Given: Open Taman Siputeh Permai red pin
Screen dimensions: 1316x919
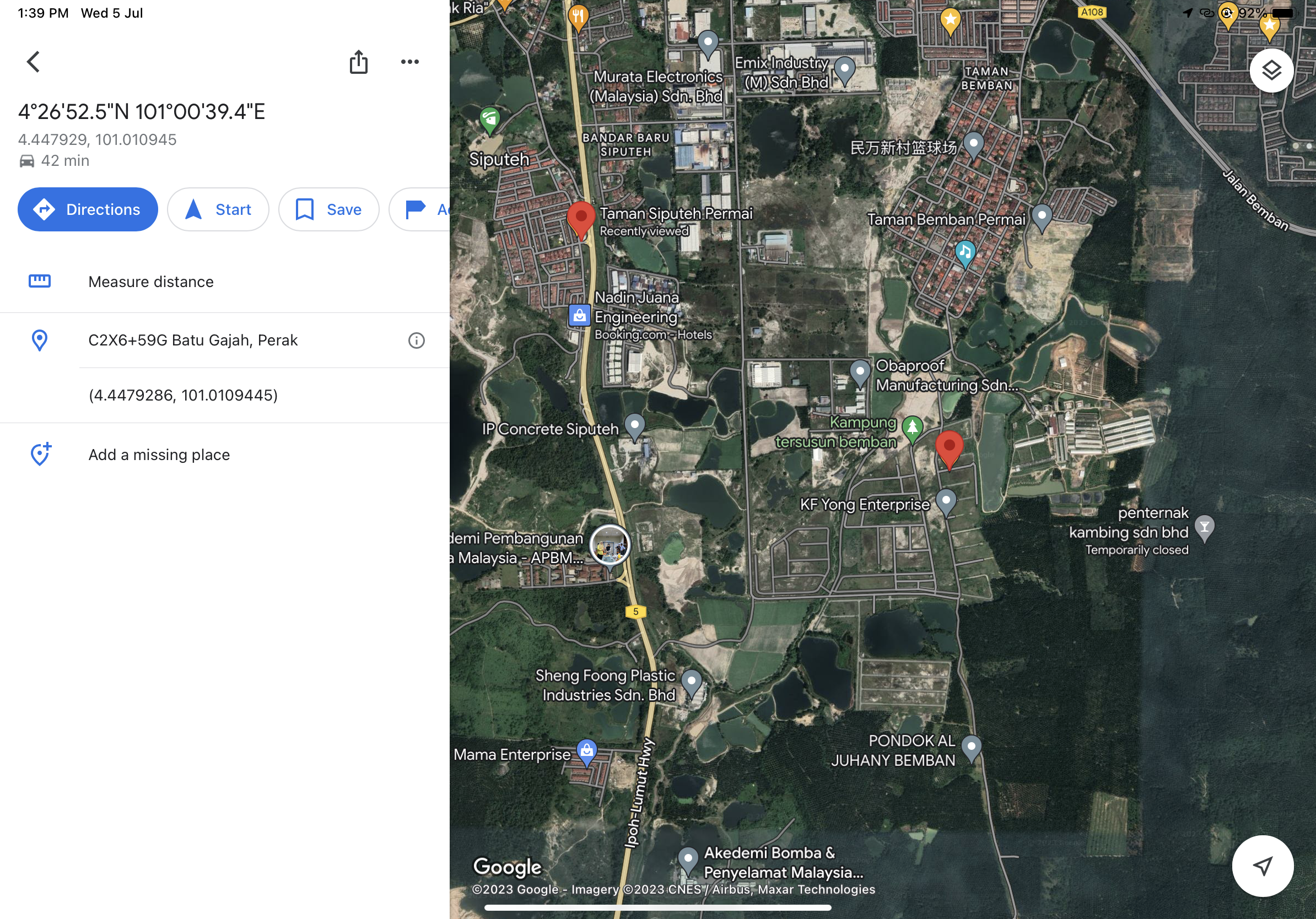Looking at the screenshot, I should pyautogui.click(x=581, y=218).
